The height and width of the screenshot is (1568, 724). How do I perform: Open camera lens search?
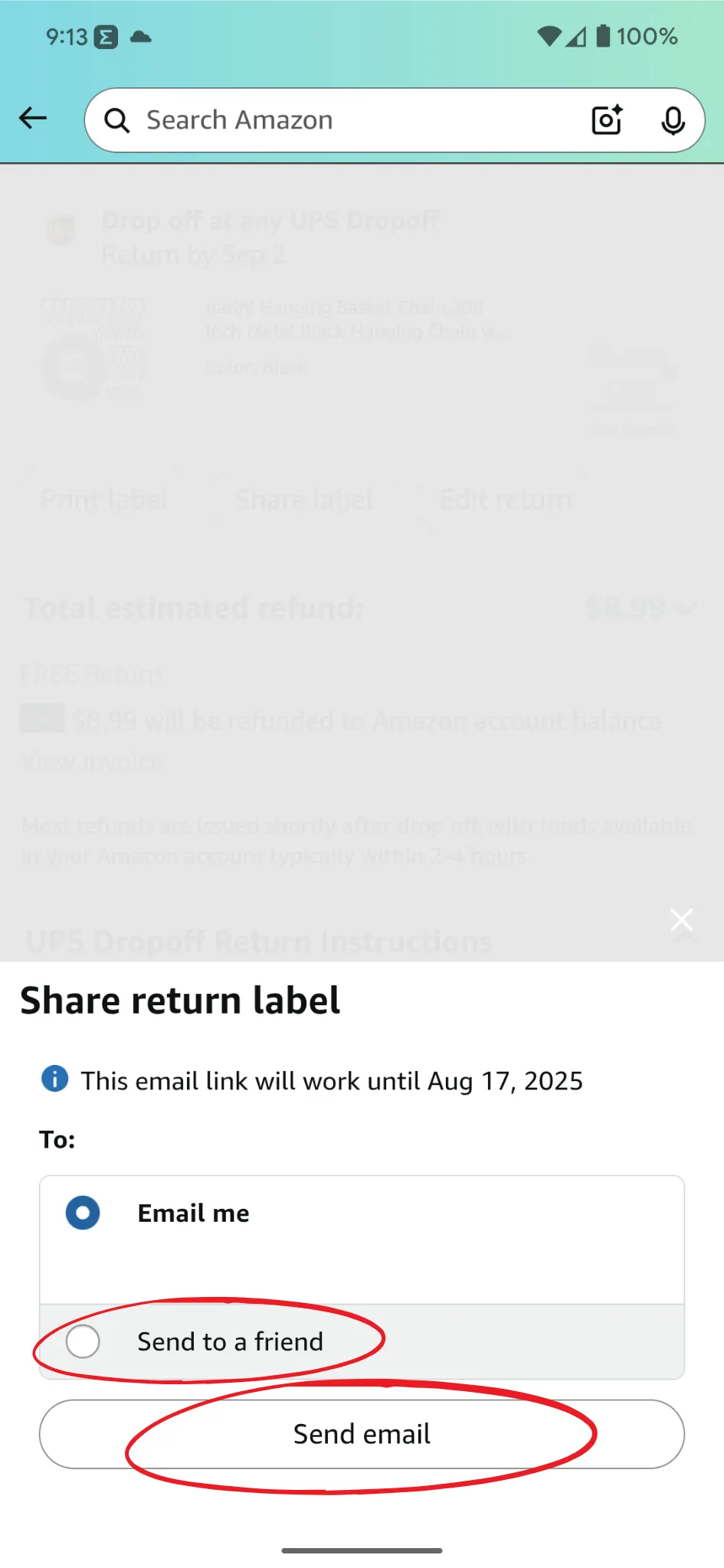click(607, 120)
